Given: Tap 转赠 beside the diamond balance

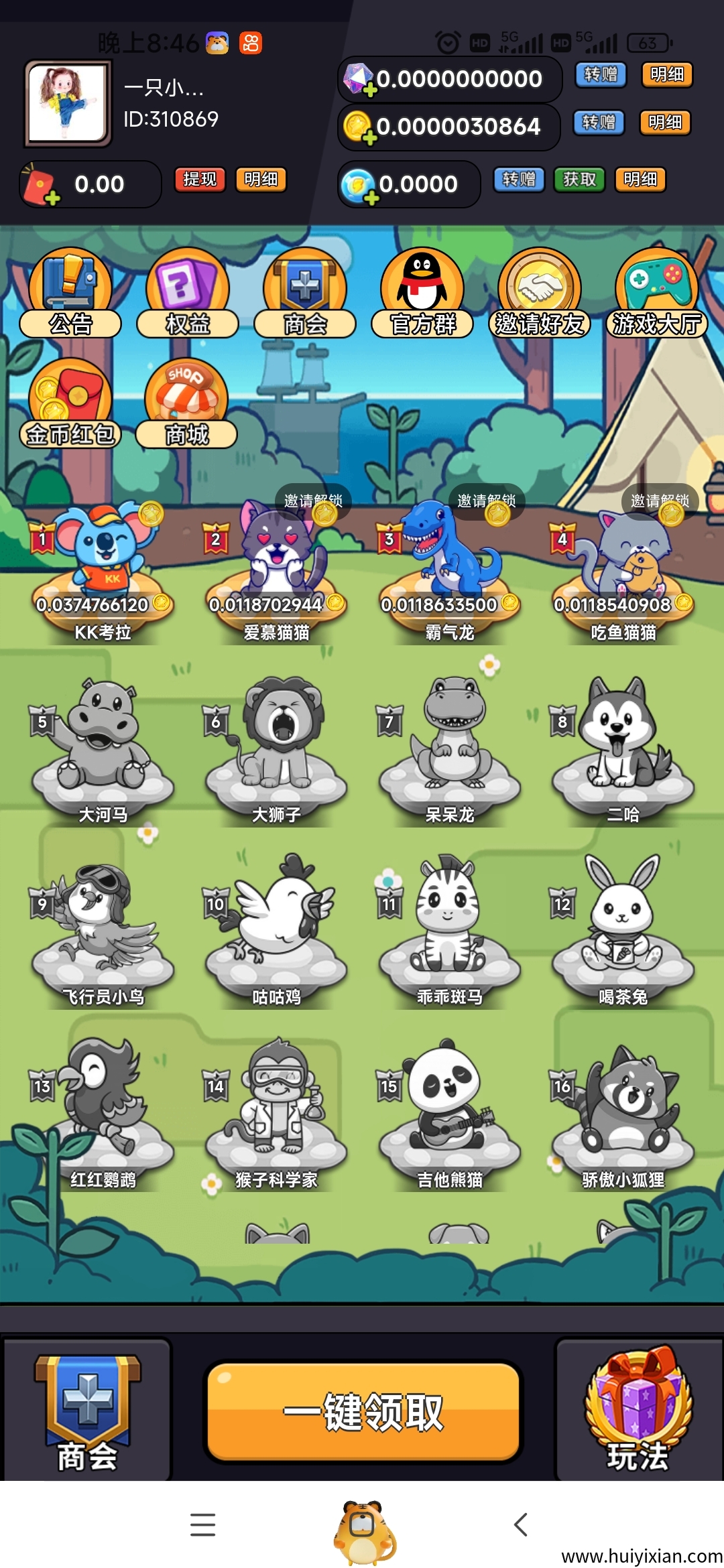Looking at the screenshot, I should point(600,74).
